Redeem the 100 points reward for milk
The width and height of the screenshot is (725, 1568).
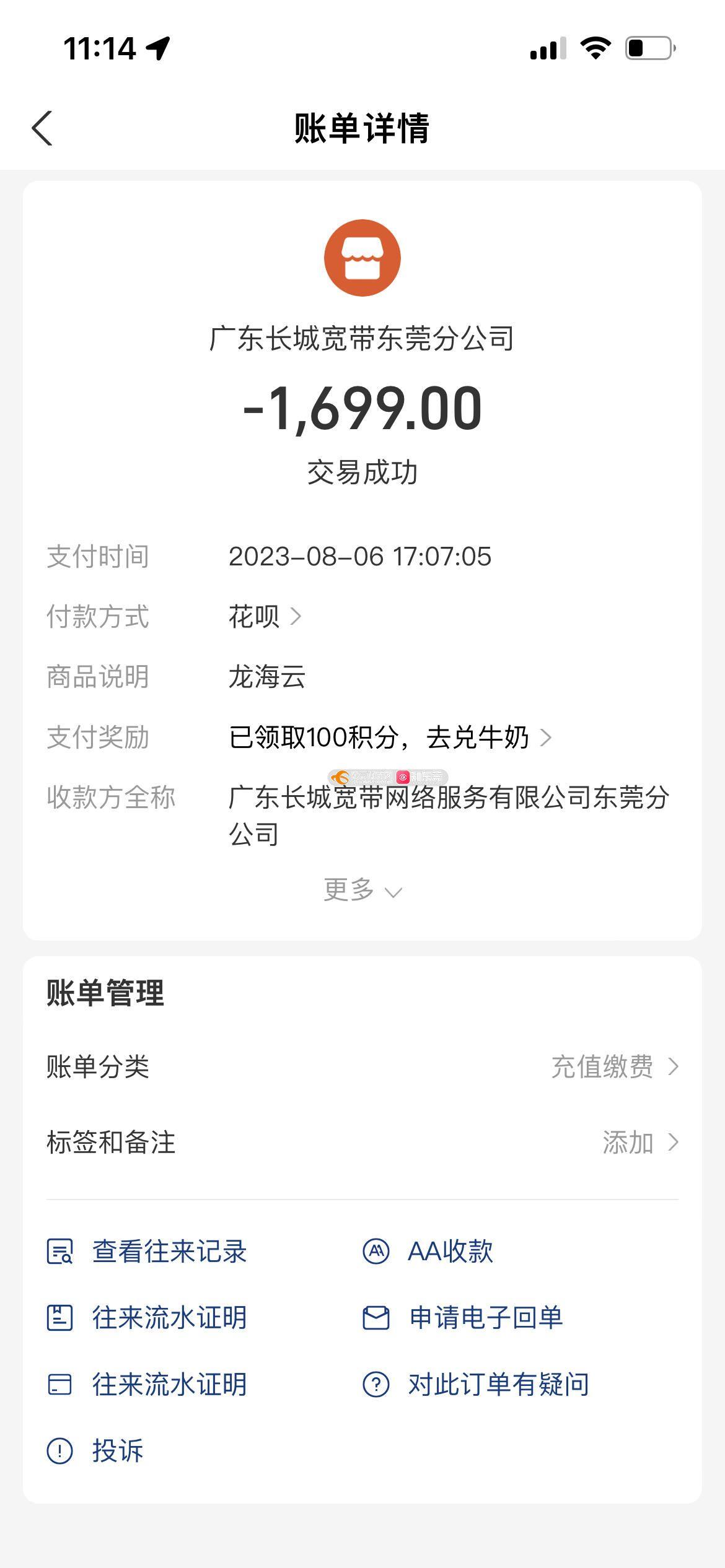click(390, 738)
